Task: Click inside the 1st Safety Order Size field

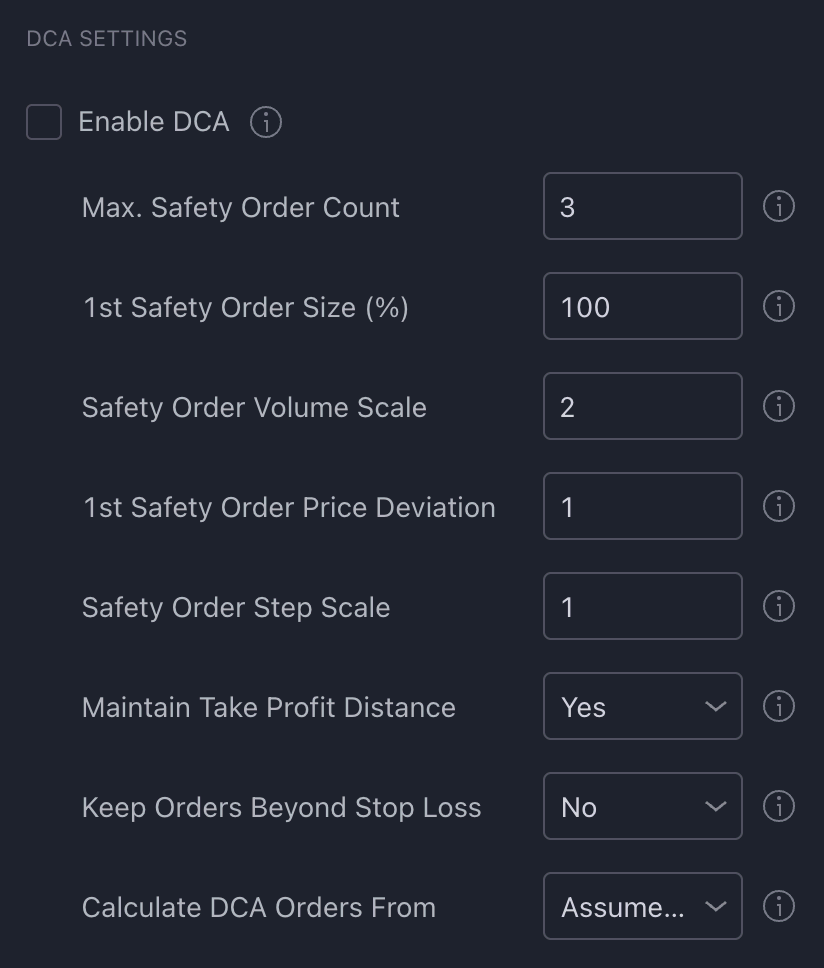Action: [642, 306]
